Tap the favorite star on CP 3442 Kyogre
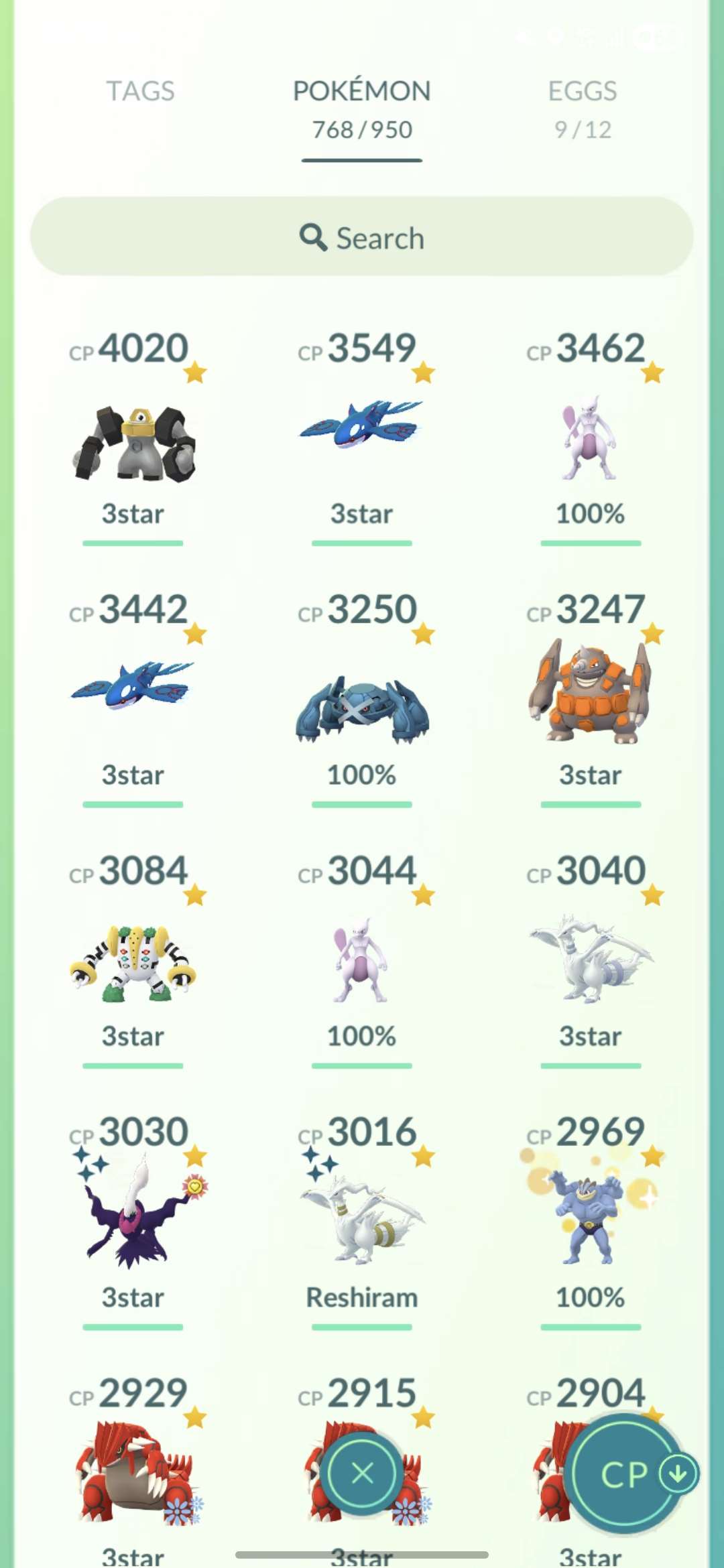The width and height of the screenshot is (724, 1568). pyautogui.click(x=194, y=635)
